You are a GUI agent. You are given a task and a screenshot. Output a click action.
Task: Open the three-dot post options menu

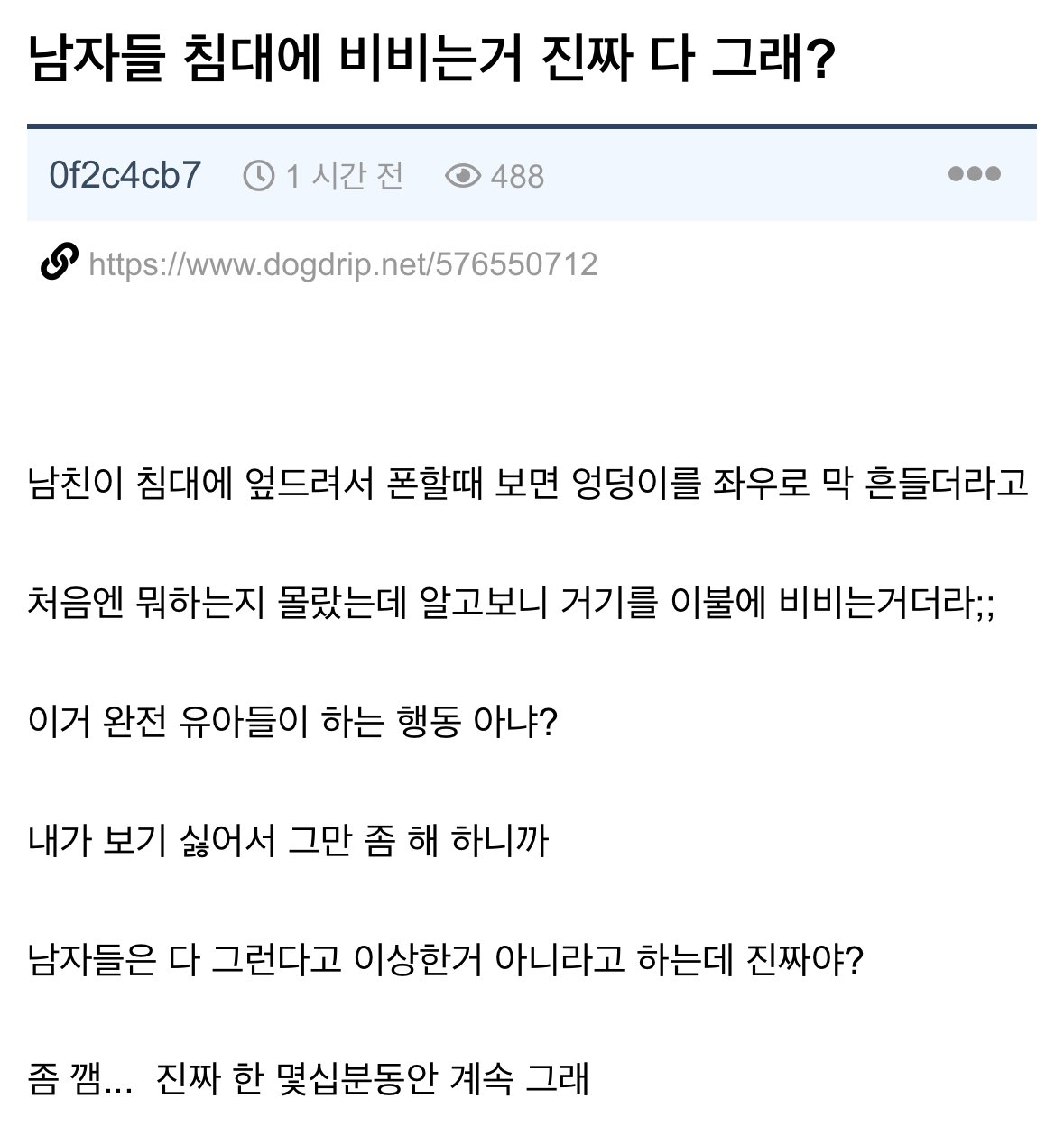tap(974, 174)
